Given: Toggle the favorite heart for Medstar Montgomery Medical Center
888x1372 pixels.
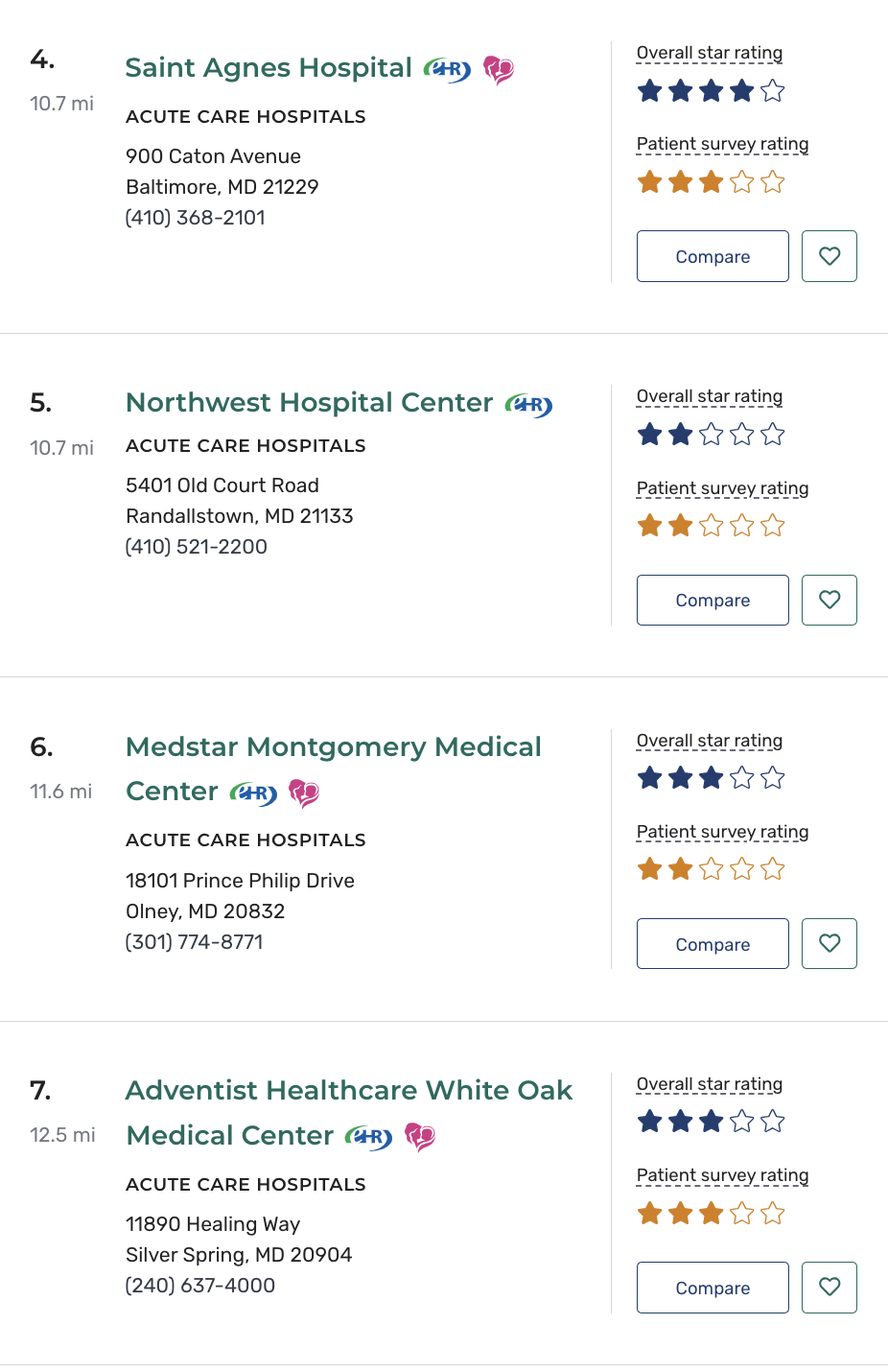Looking at the screenshot, I should 829,943.
